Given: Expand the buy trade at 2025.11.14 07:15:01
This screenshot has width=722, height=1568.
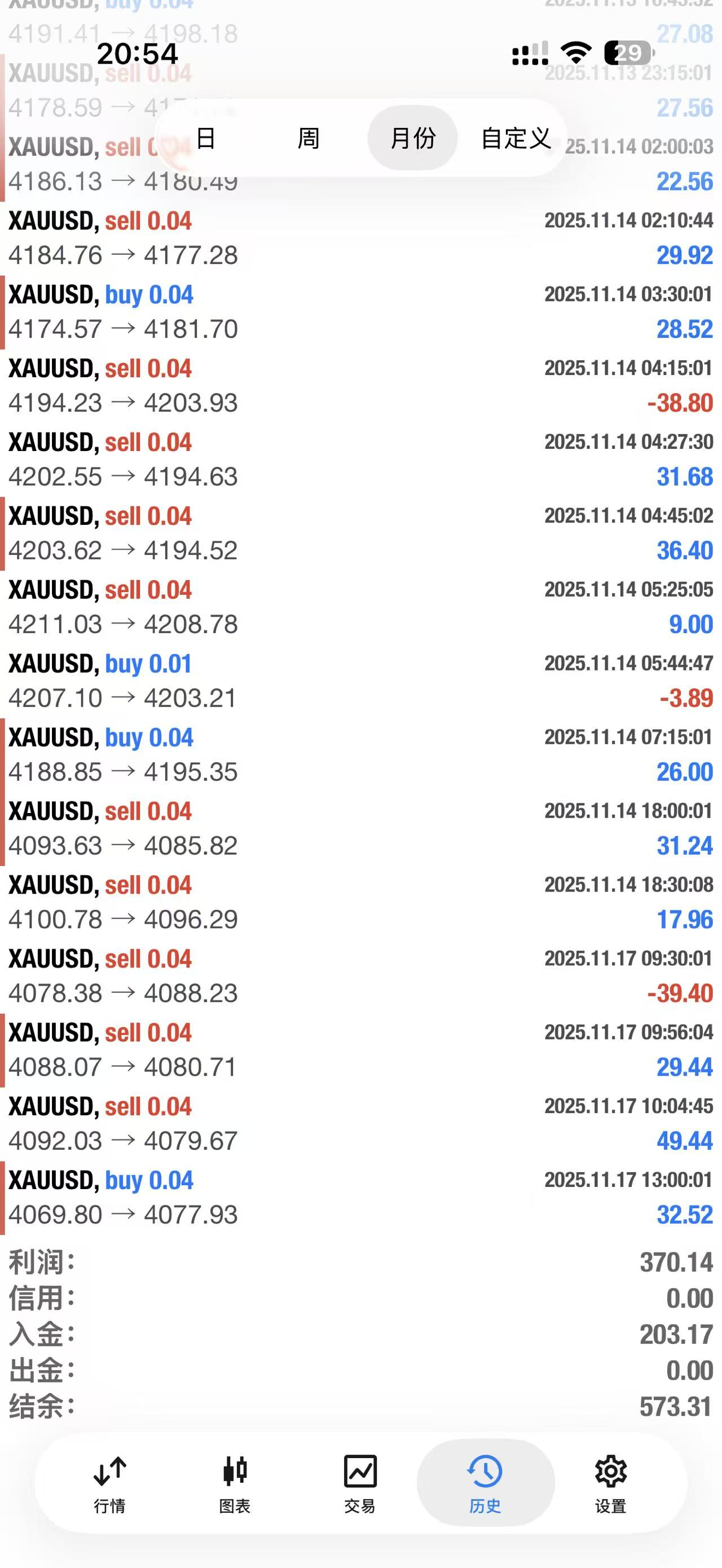Looking at the screenshot, I should click(x=360, y=755).
